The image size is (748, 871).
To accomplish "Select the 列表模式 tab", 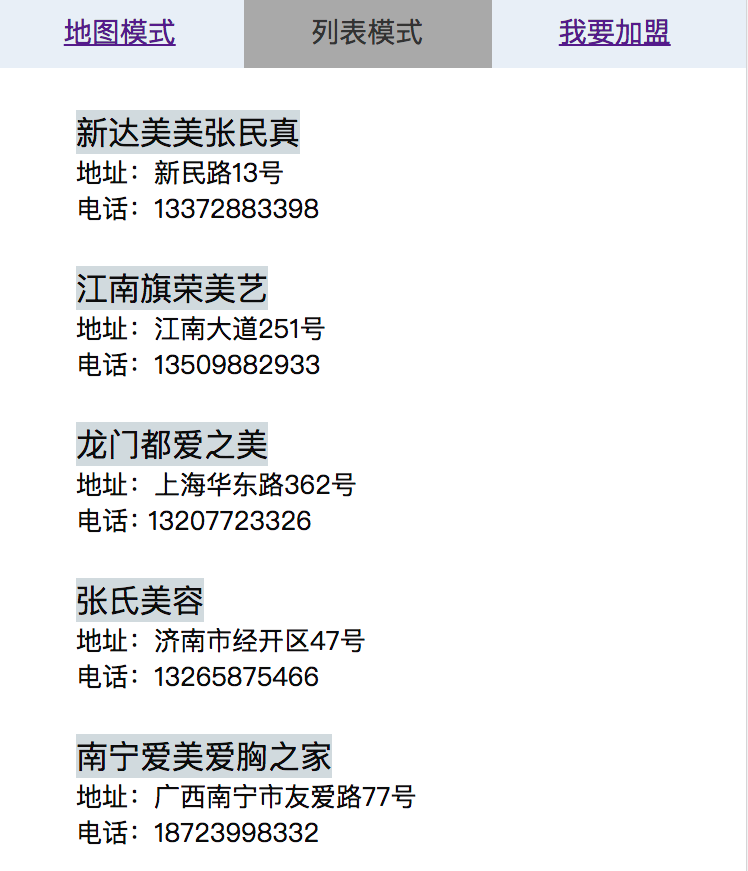I will tap(367, 33).
